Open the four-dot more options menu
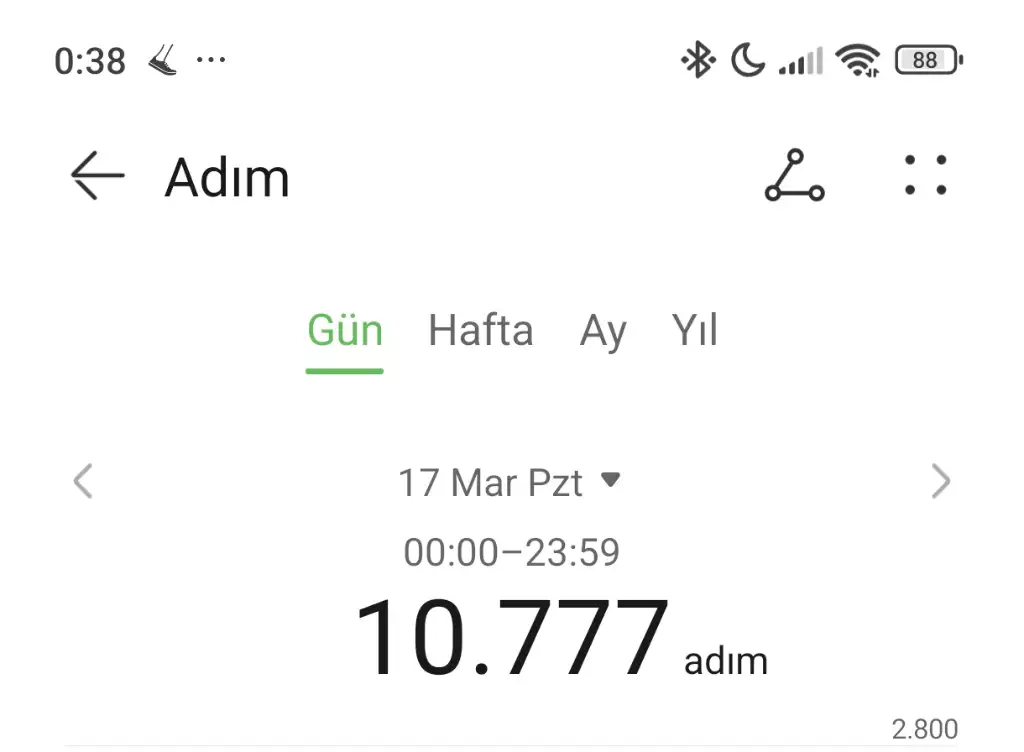1024x752 pixels. (x=925, y=176)
